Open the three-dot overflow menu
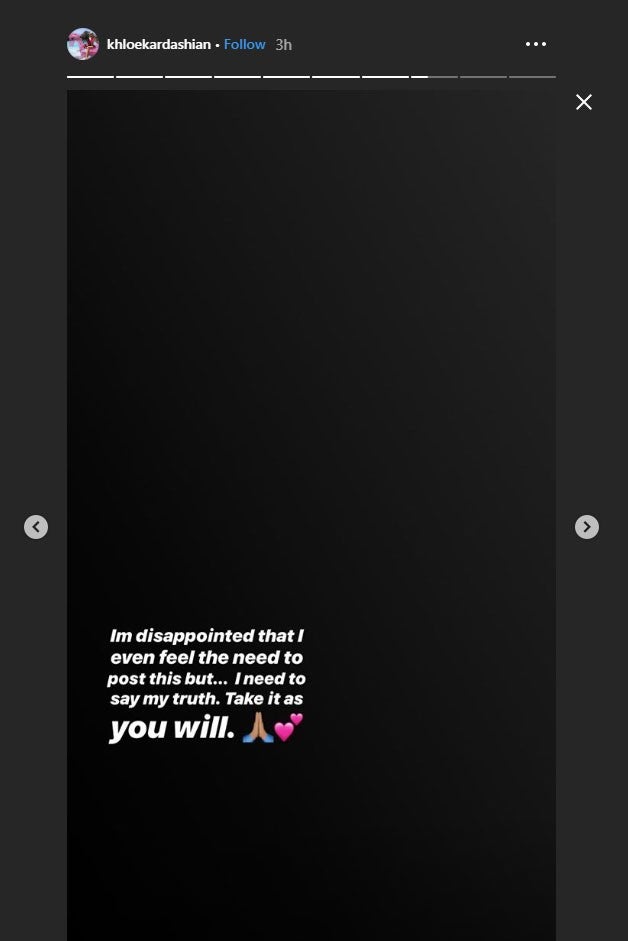The image size is (628, 941). tap(536, 44)
